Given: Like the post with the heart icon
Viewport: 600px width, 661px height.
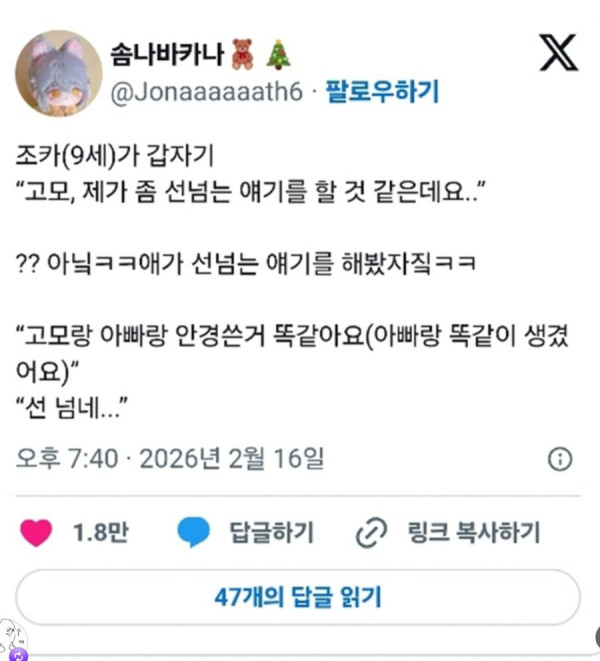Looking at the screenshot, I should coord(36,533).
